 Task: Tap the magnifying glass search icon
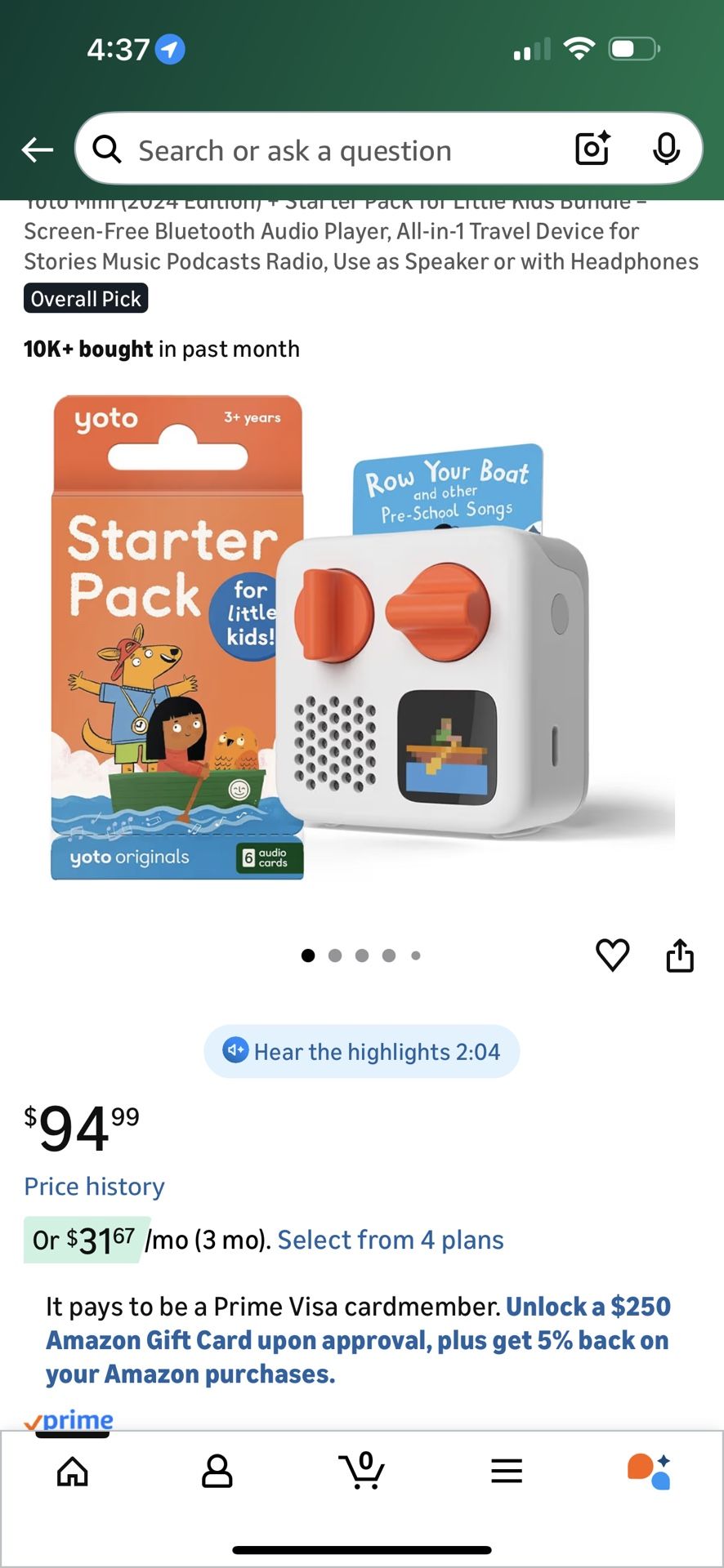coord(106,149)
